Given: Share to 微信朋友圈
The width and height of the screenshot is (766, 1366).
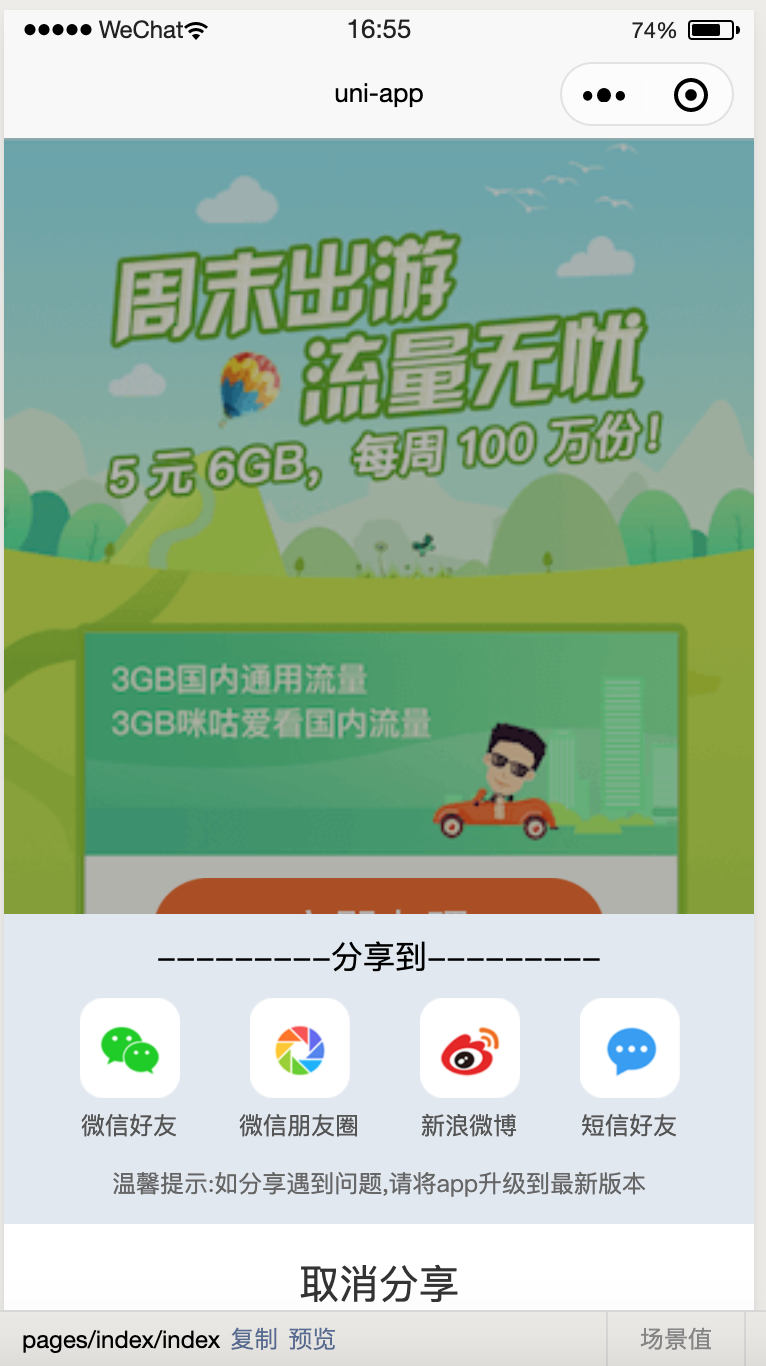Looking at the screenshot, I should (x=299, y=1048).
